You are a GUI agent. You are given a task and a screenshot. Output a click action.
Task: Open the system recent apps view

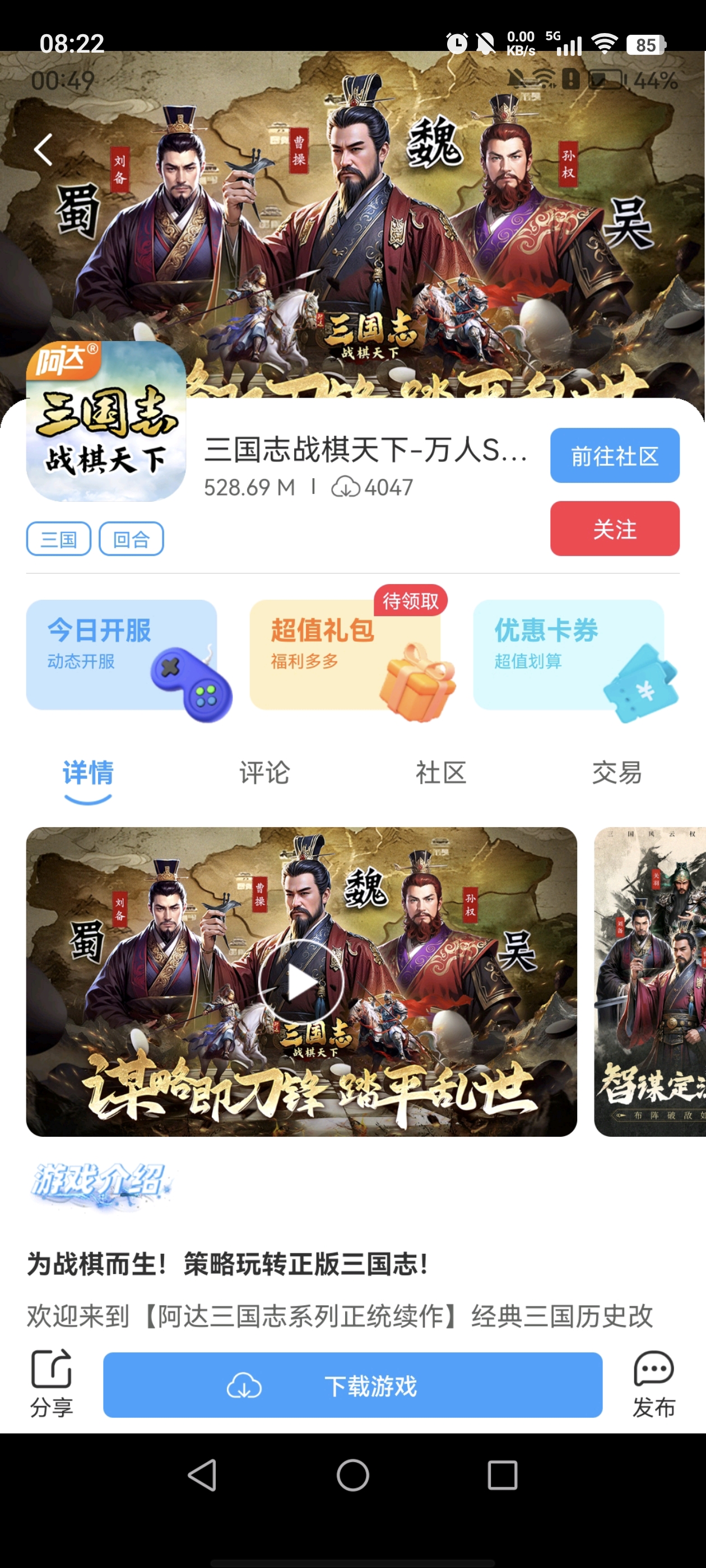coord(503,1476)
